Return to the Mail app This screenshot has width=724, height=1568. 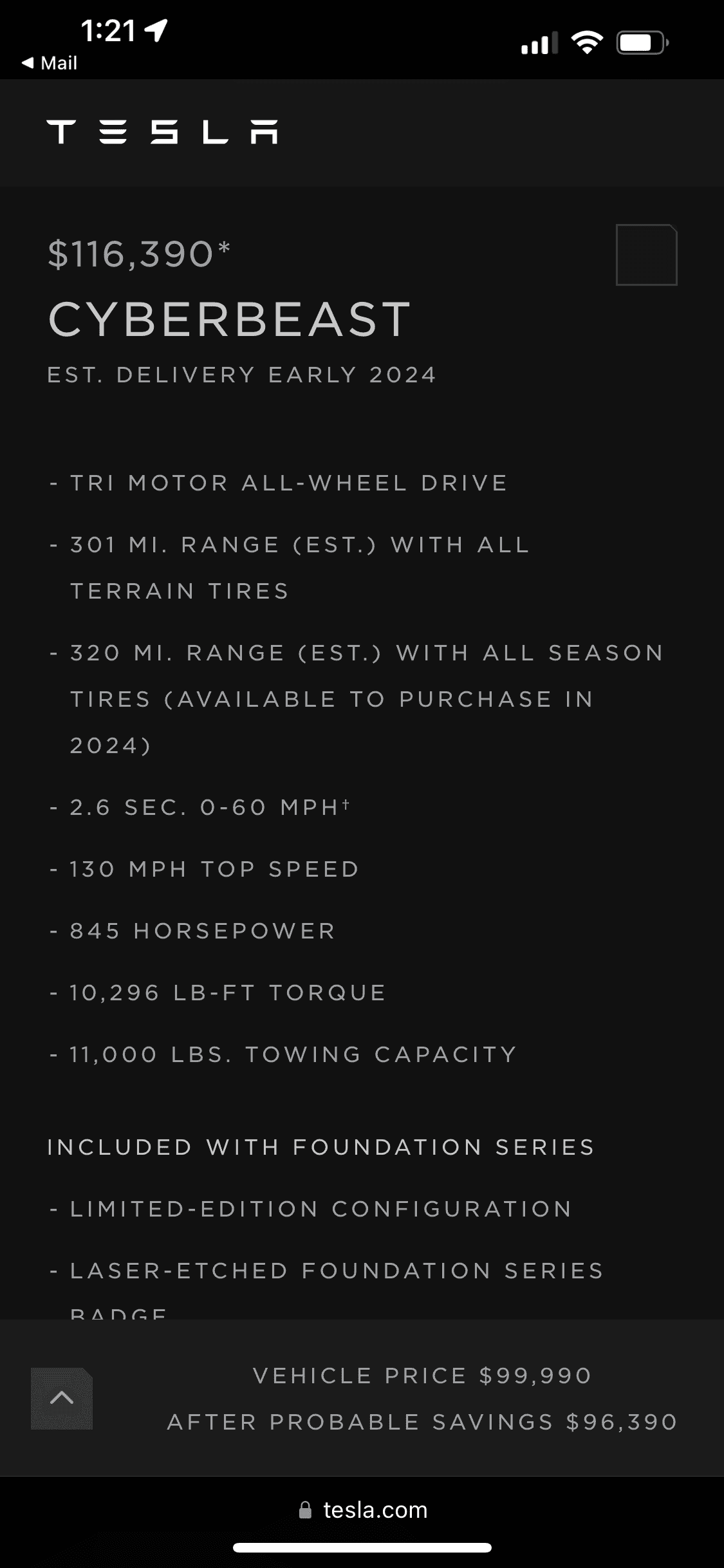tap(50, 63)
